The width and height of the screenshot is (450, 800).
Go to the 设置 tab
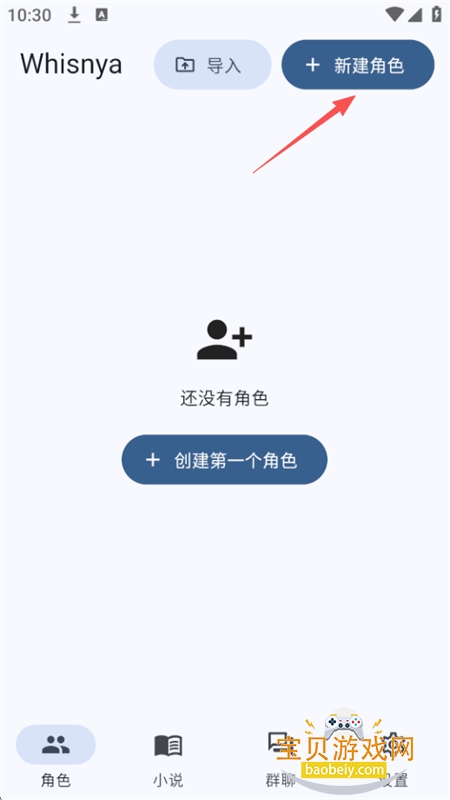pyautogui.click(x=393, y=757)
